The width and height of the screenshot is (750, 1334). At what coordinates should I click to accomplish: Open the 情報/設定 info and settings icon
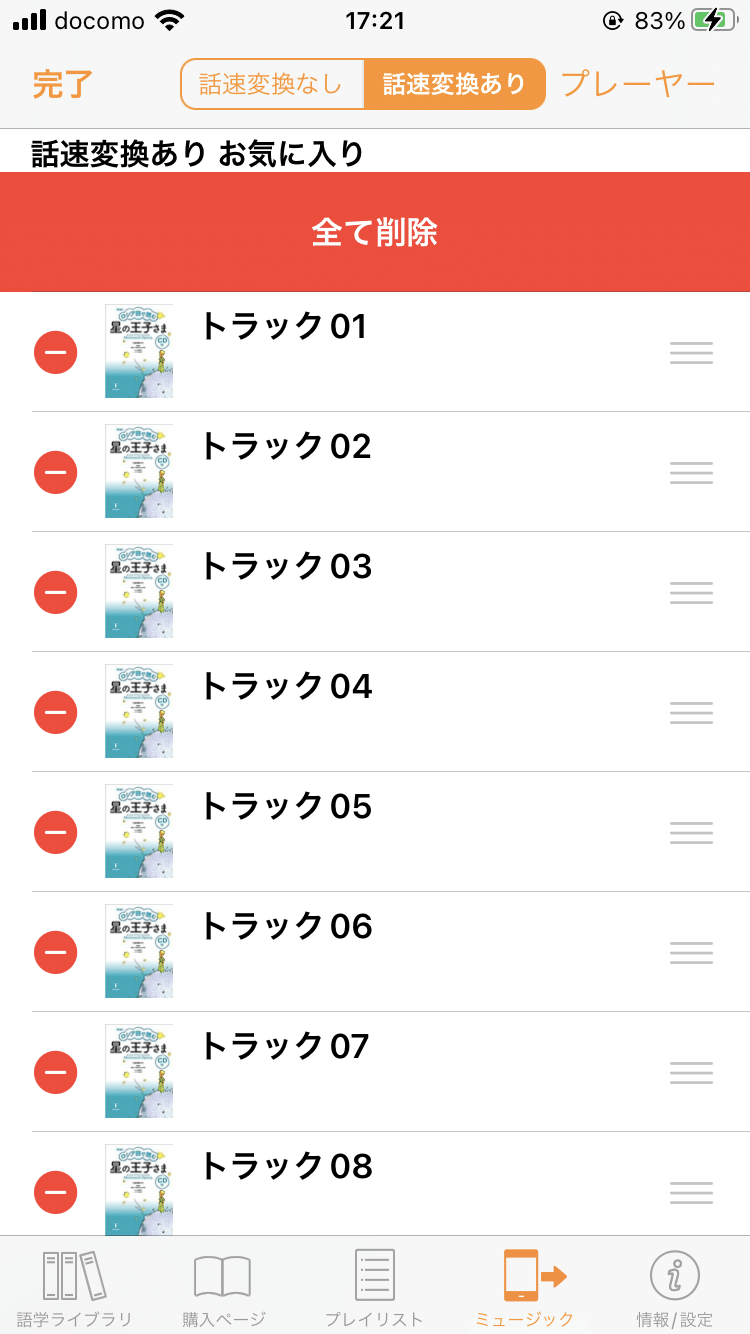pyautogui.click(x=676, y=1272)
